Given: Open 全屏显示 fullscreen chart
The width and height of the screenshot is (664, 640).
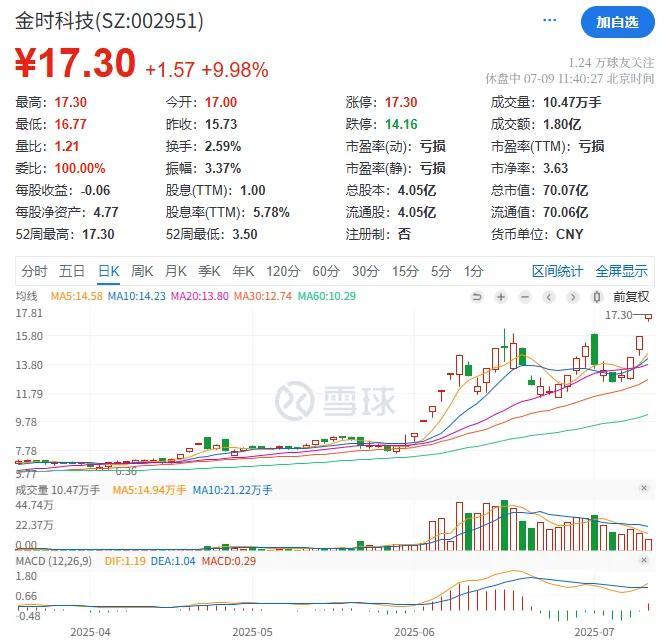Looking at the screenshot, I should (x=621, y=271).
